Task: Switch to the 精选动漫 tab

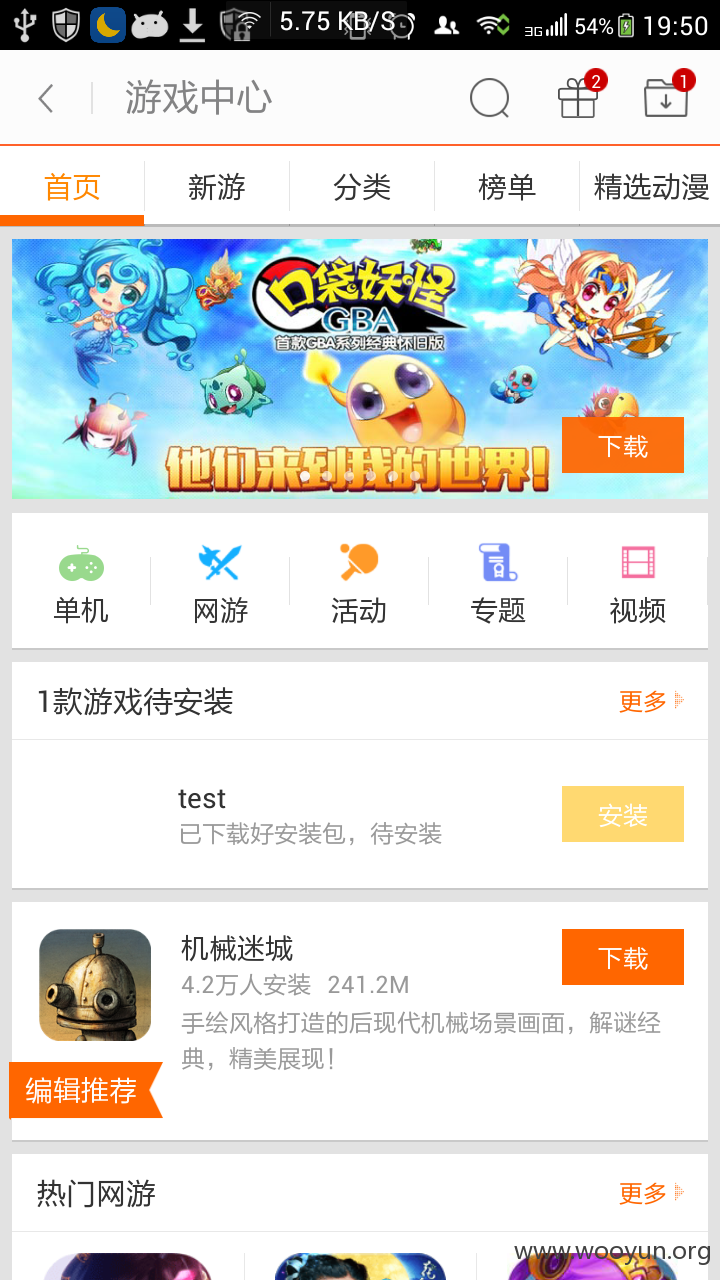Action: click(x=651, y=187)
